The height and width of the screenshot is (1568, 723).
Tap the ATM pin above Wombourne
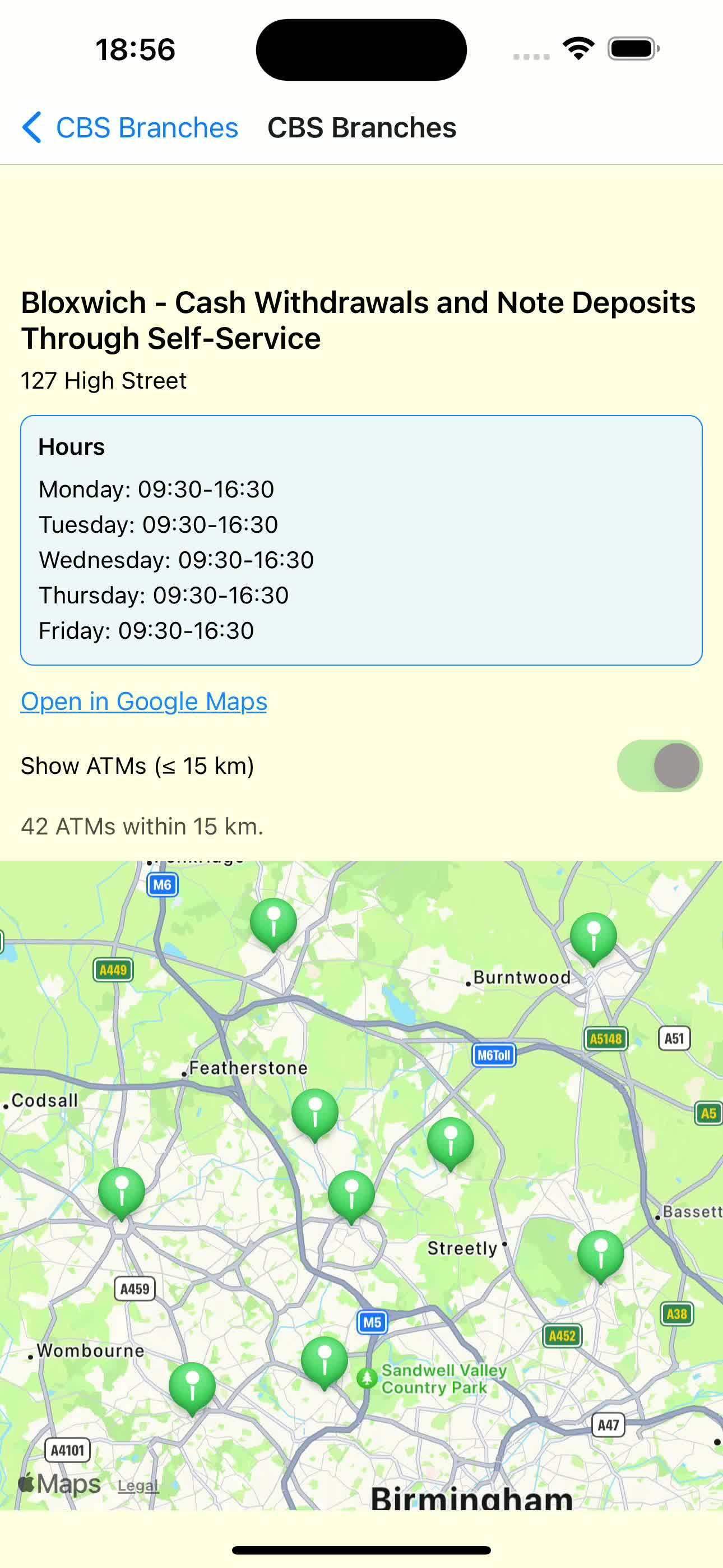(122, 1192)
